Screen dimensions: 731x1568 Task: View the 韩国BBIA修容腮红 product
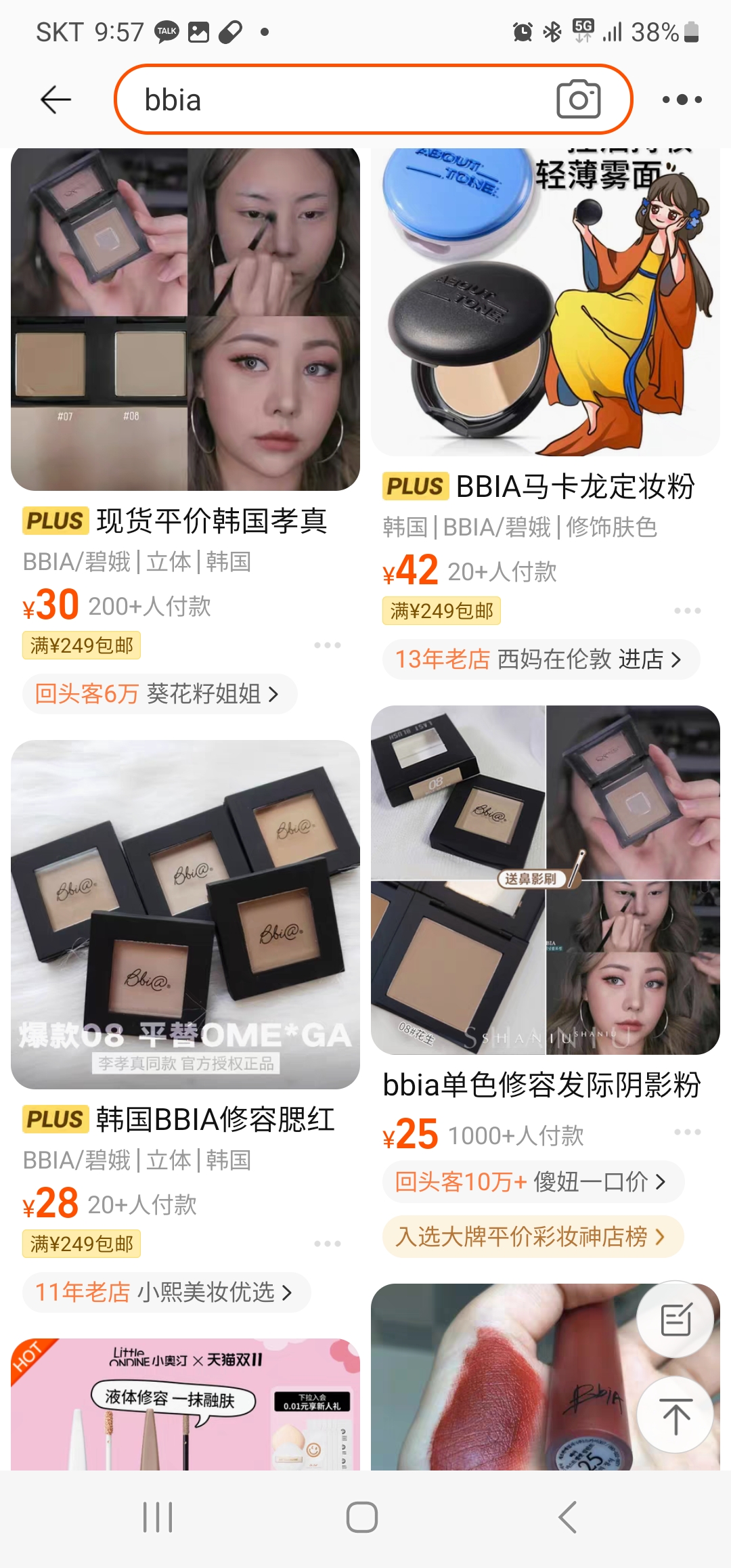[x=185, y=914]
